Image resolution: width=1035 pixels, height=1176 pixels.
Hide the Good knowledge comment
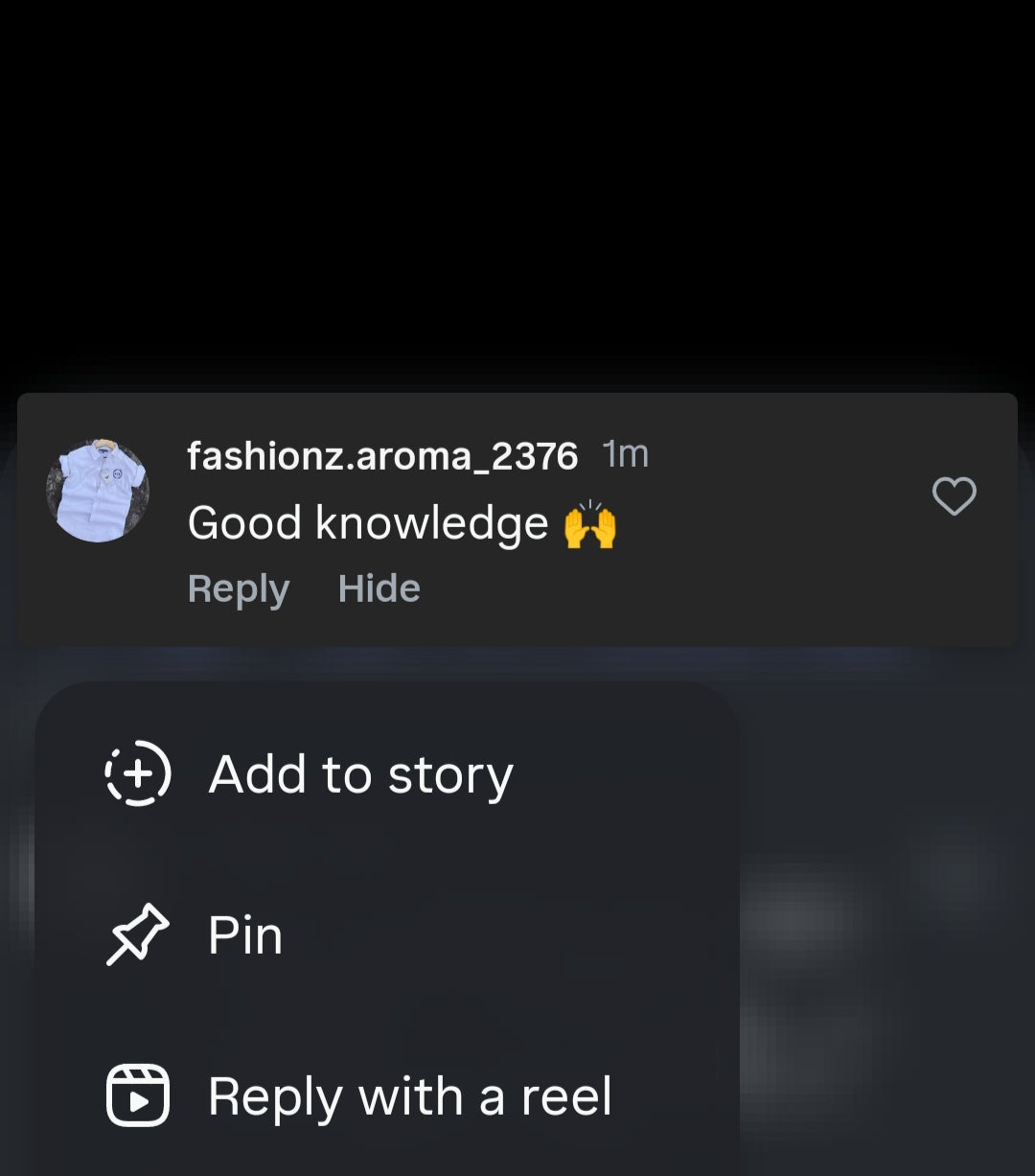[x=379, y=588]
